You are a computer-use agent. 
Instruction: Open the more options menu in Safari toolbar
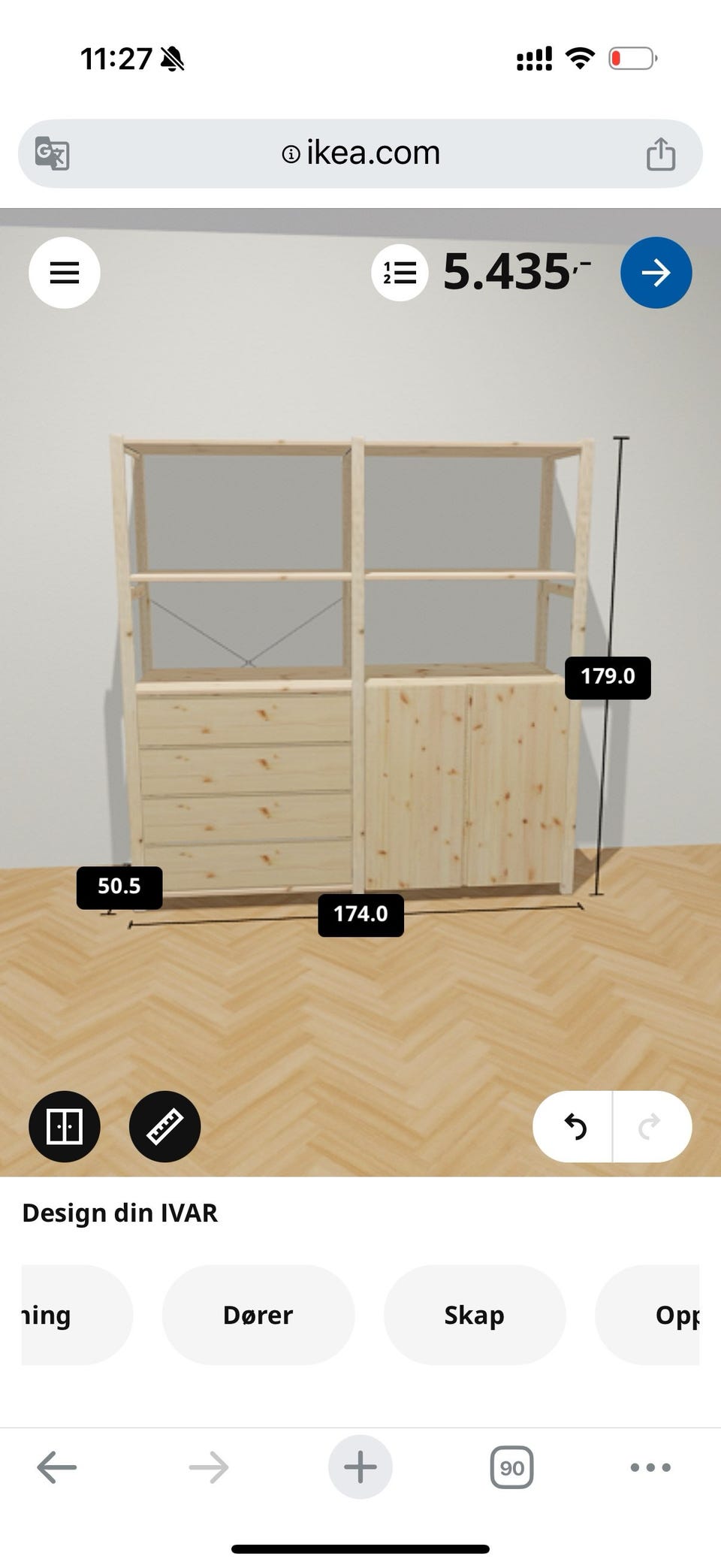tap(649, 1467)
